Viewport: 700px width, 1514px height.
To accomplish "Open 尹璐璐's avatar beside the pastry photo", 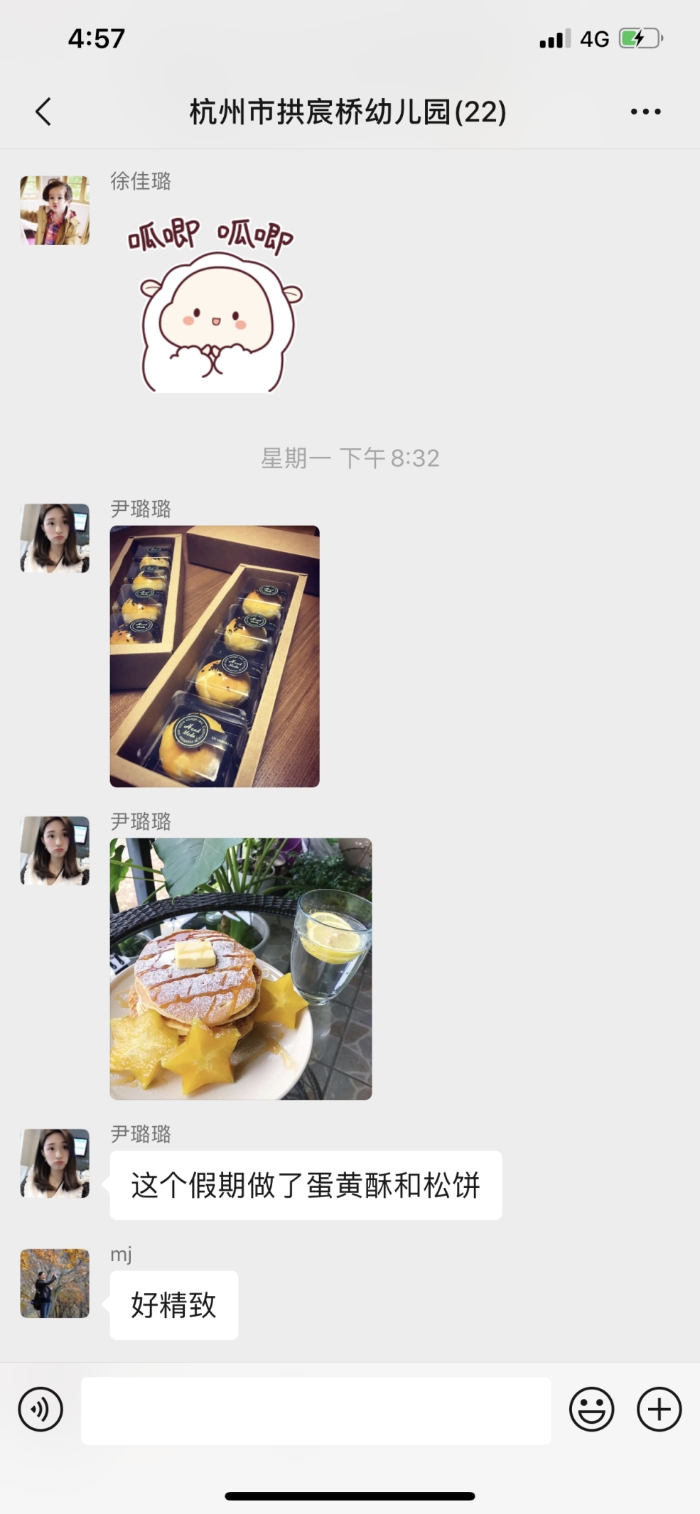I will pyautogui.click(x=55, y=538).
